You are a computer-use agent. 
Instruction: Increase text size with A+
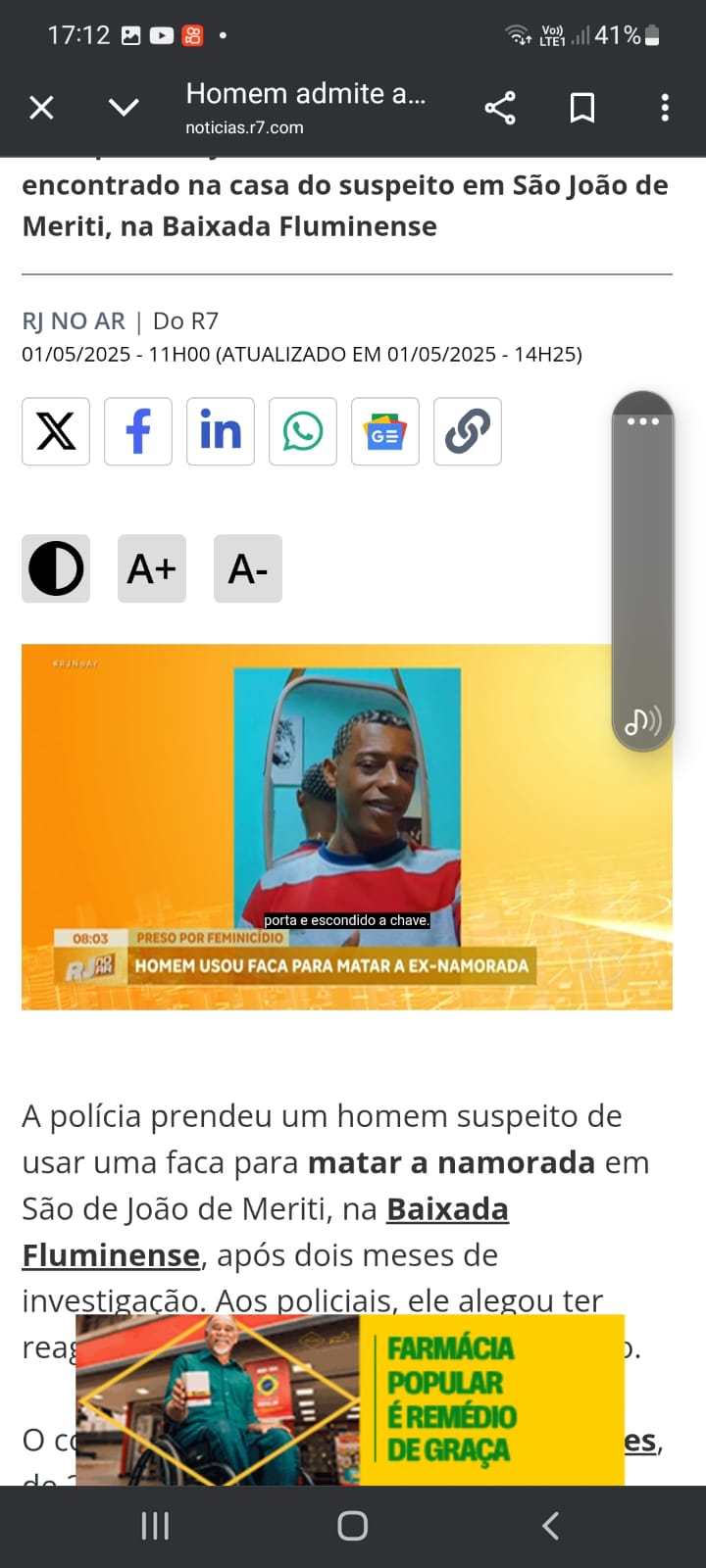pos(152,568)
